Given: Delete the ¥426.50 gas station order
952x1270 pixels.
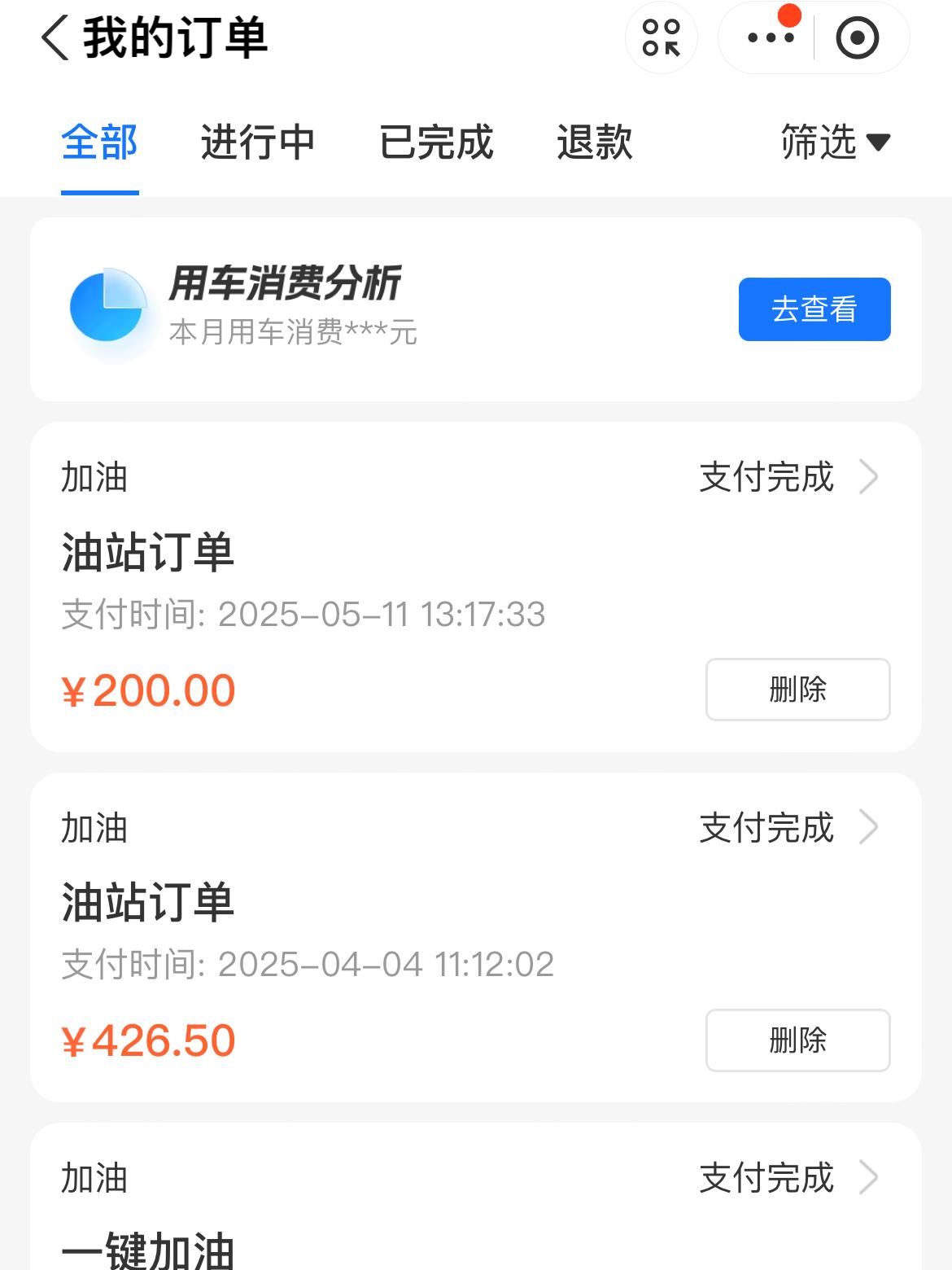Looking at the screenshot, I should 797,1040.
